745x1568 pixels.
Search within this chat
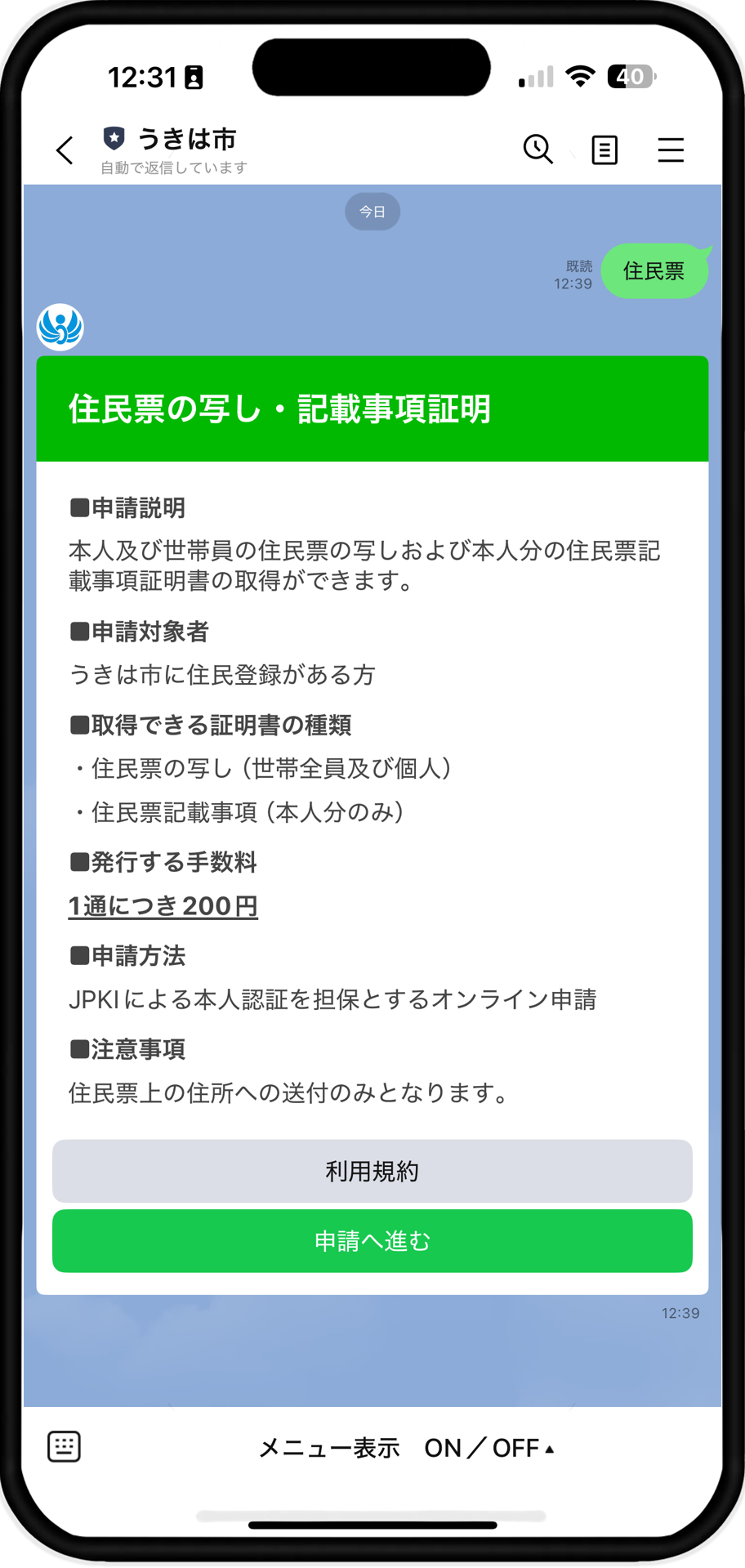tap(538, 150)
